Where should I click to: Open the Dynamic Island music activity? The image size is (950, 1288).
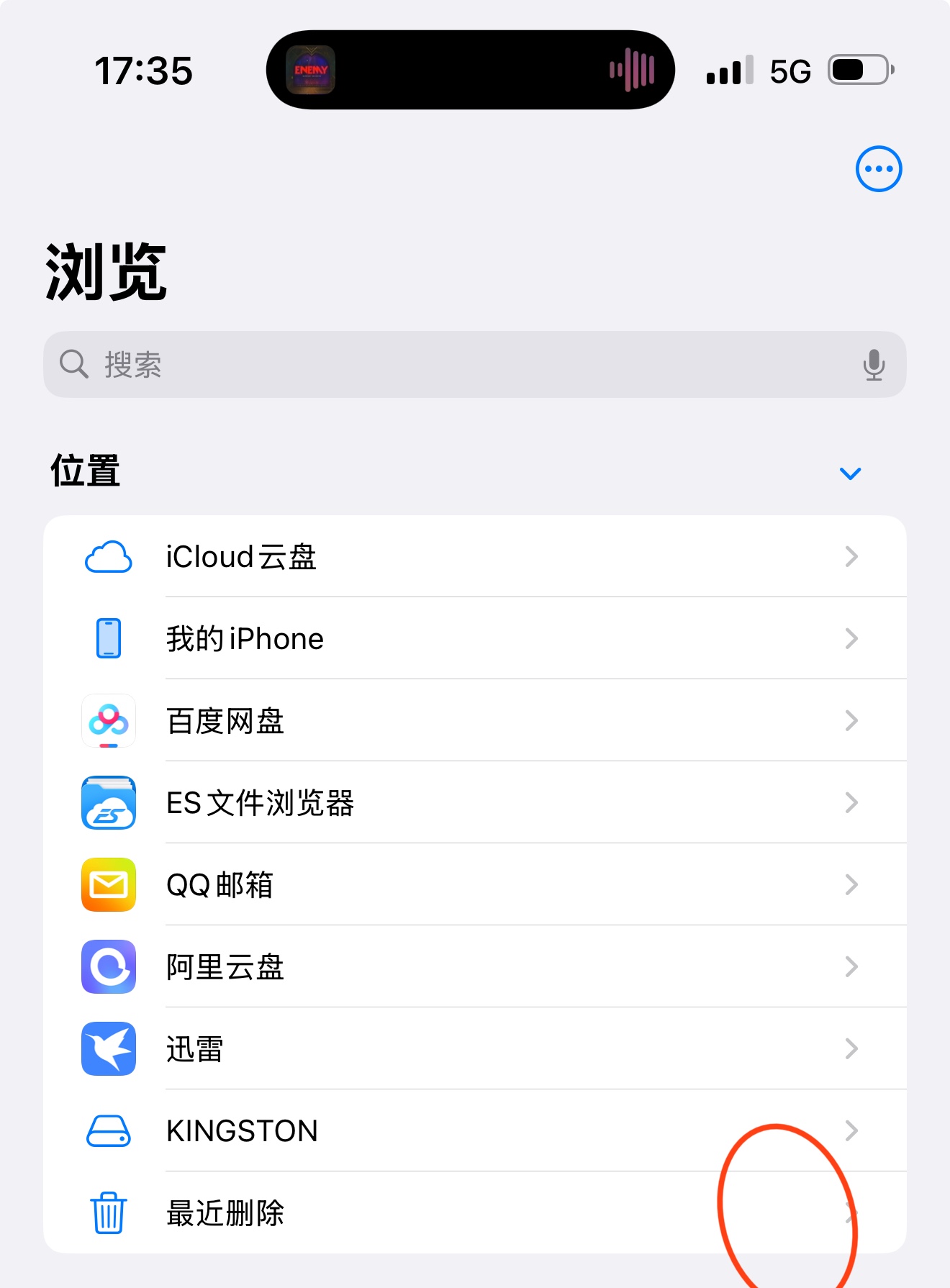tap(470, 70)
